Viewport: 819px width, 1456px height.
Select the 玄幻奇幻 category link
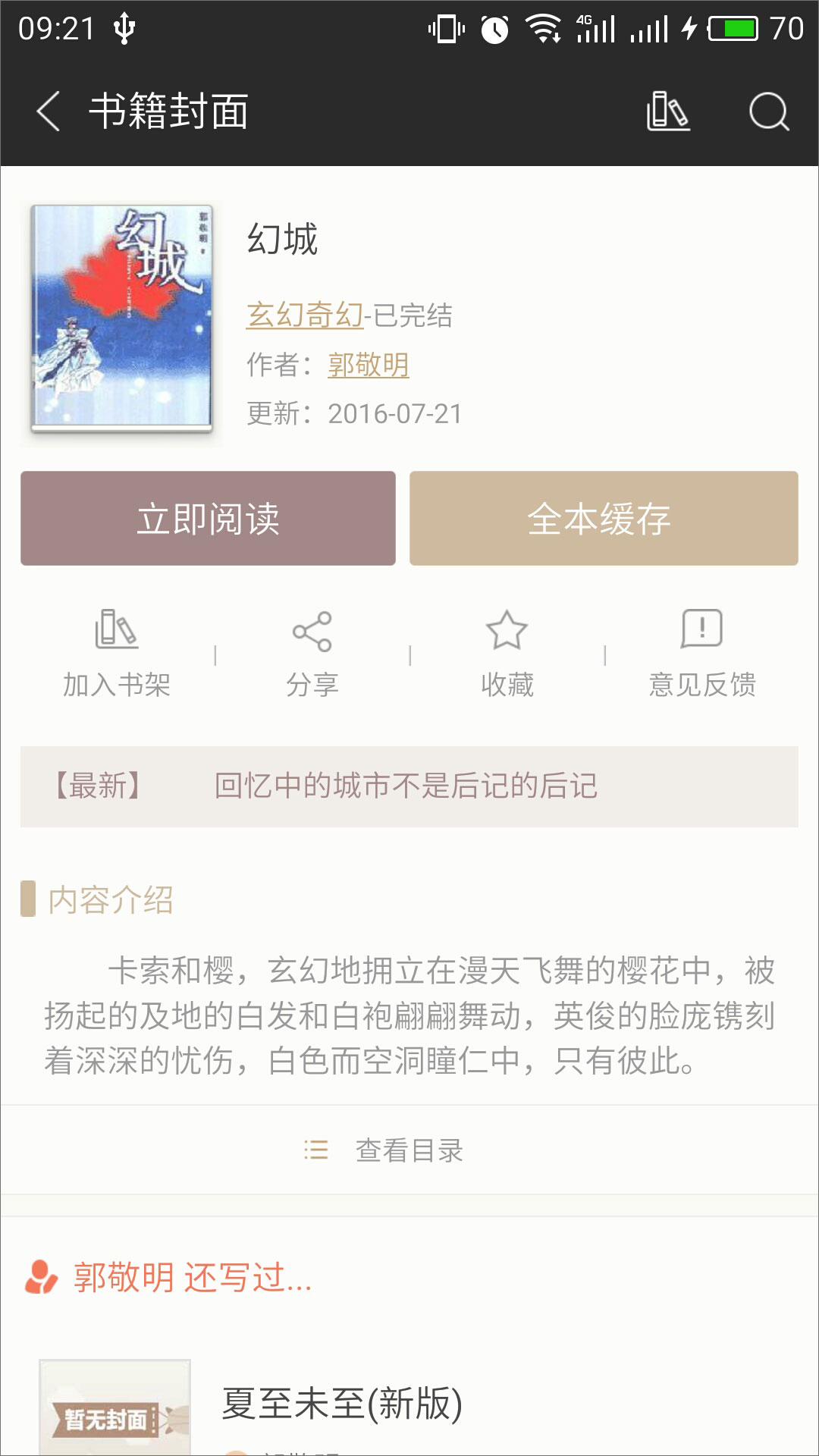(x=304, y=316)
